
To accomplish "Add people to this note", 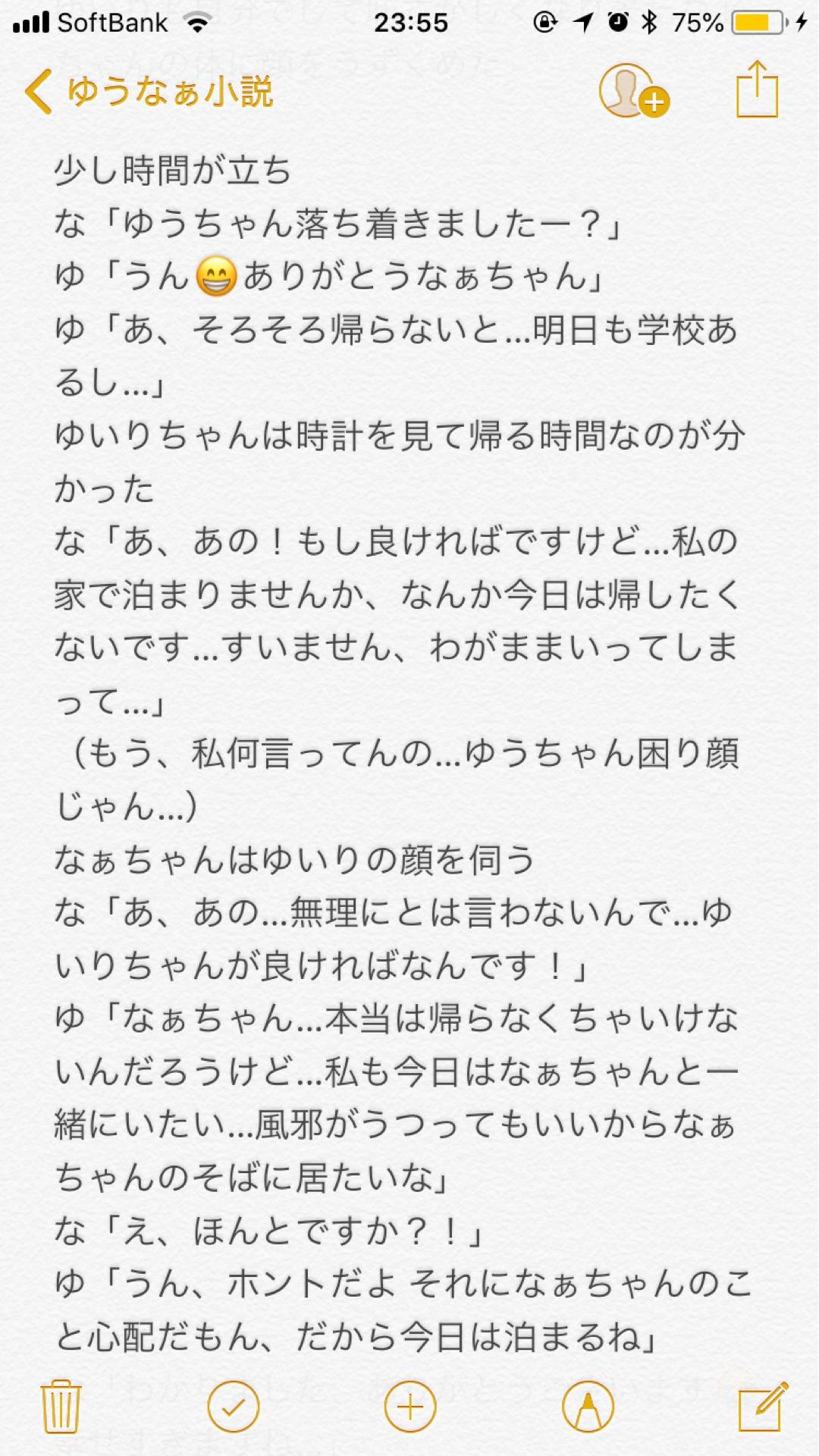I will [x=633, y=92].
